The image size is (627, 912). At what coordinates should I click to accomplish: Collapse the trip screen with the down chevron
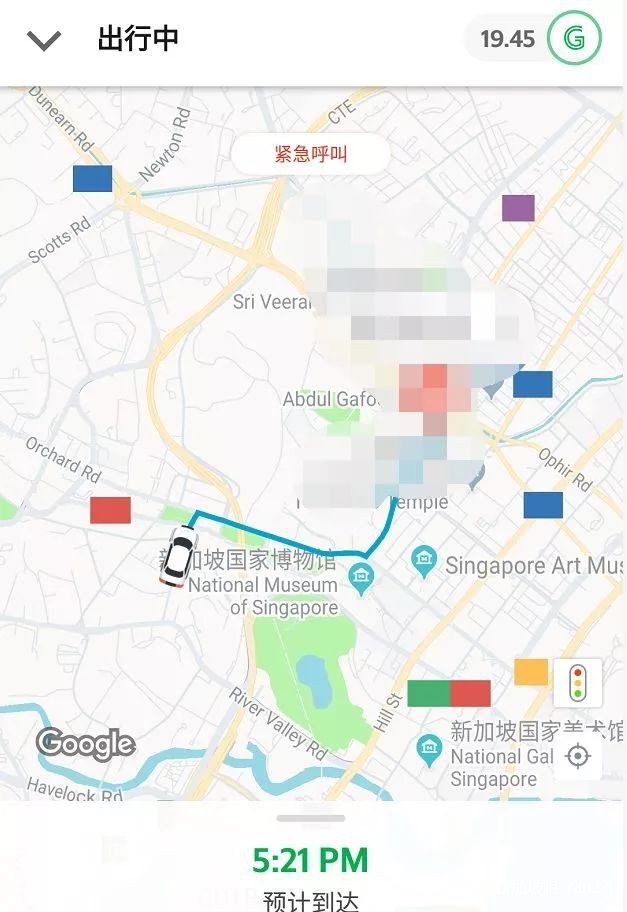point(44,41)
